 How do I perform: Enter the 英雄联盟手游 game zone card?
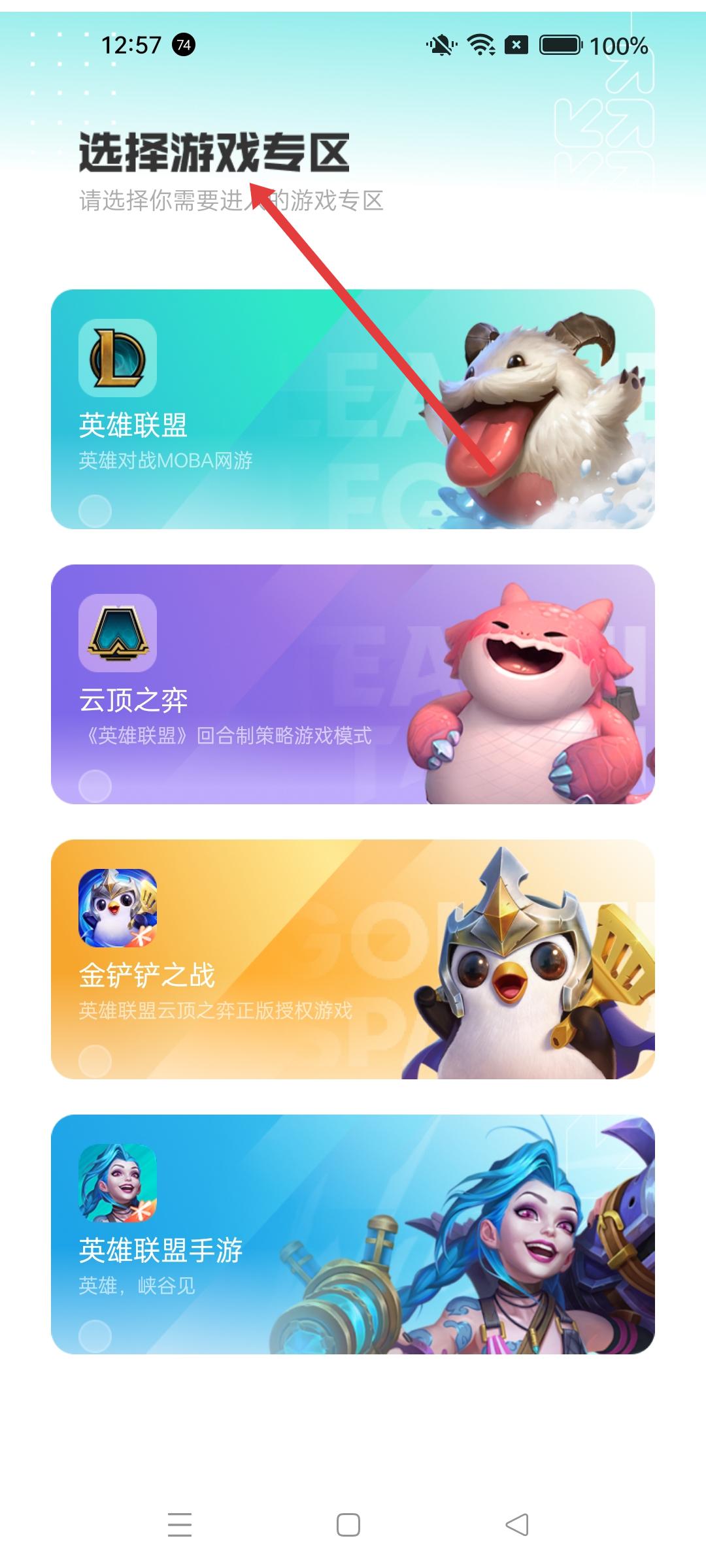[353, 1234]
